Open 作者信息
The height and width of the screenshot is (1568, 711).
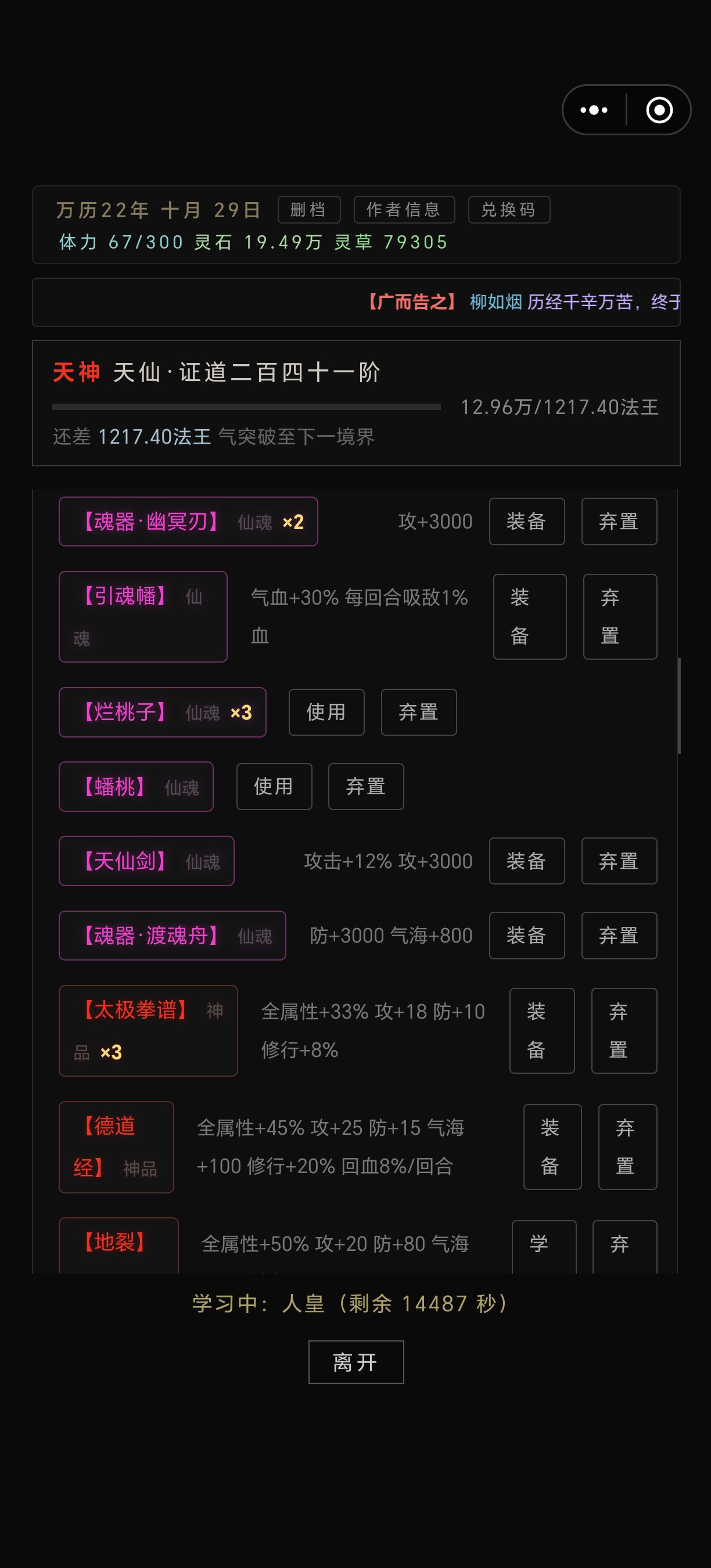[404, 210]
